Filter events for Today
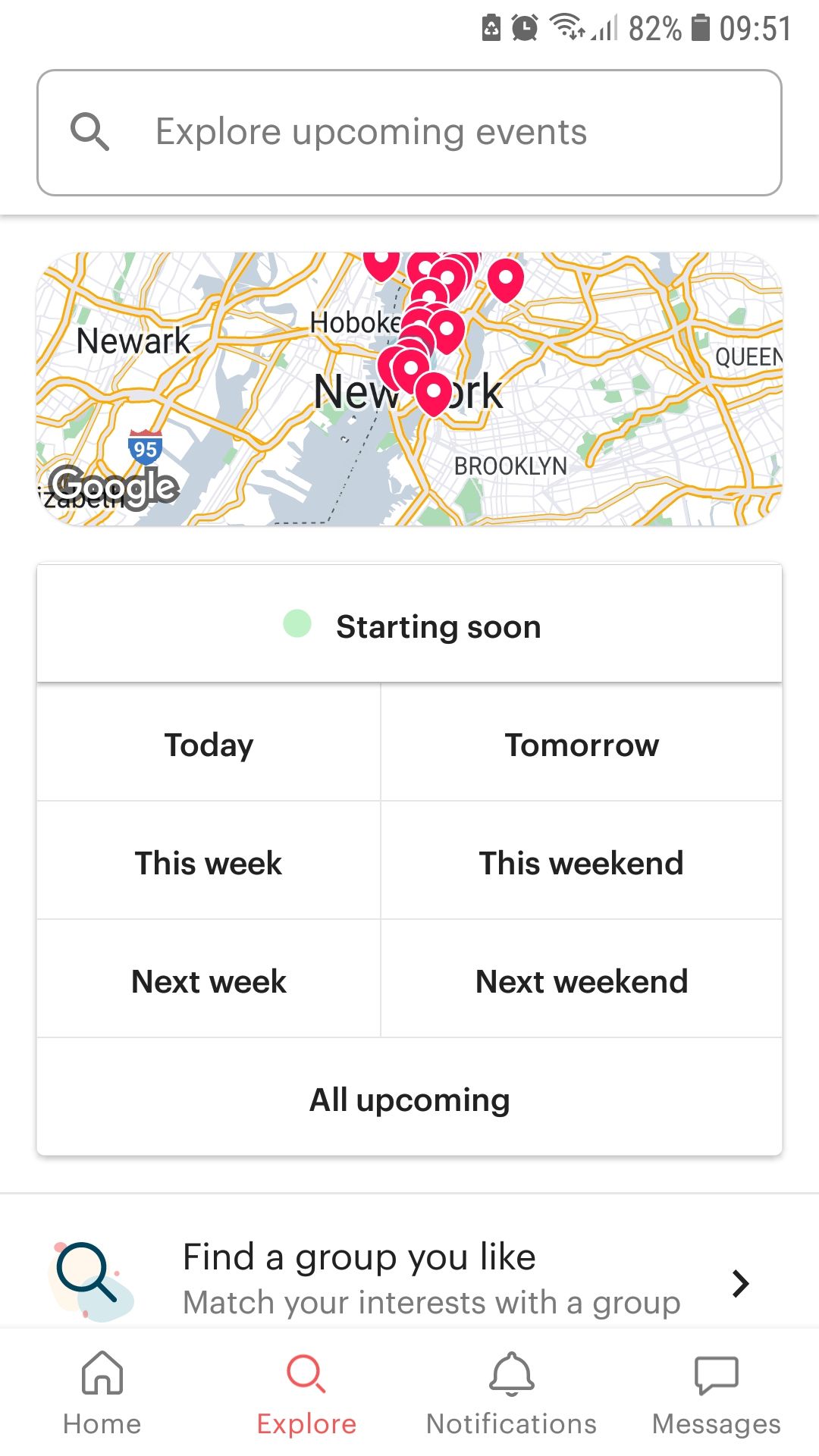This screenshot has height=1456, width=819. click(x=209, y=745)
